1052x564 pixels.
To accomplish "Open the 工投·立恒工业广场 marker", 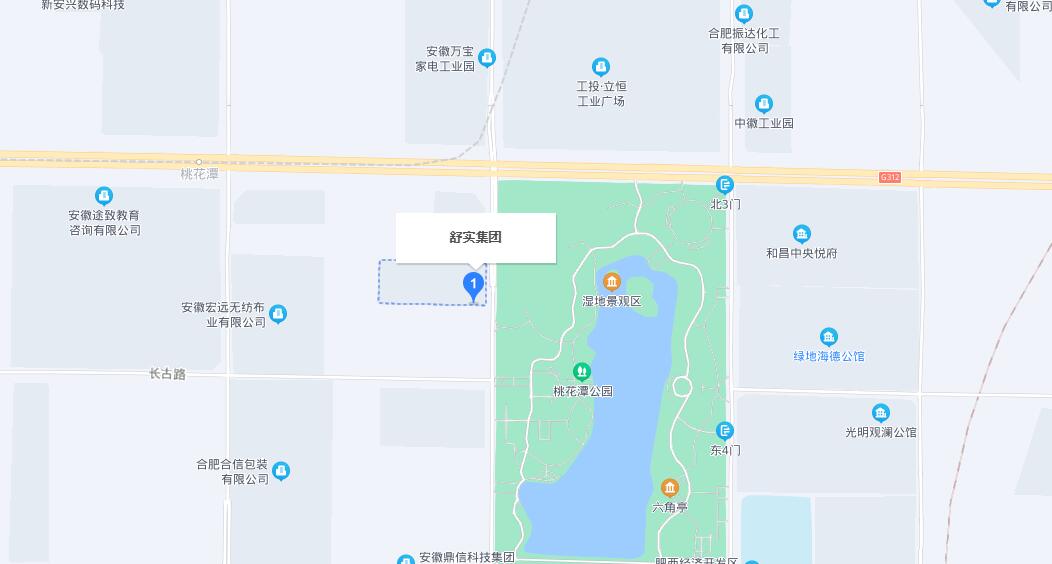I will pos(601,68).
